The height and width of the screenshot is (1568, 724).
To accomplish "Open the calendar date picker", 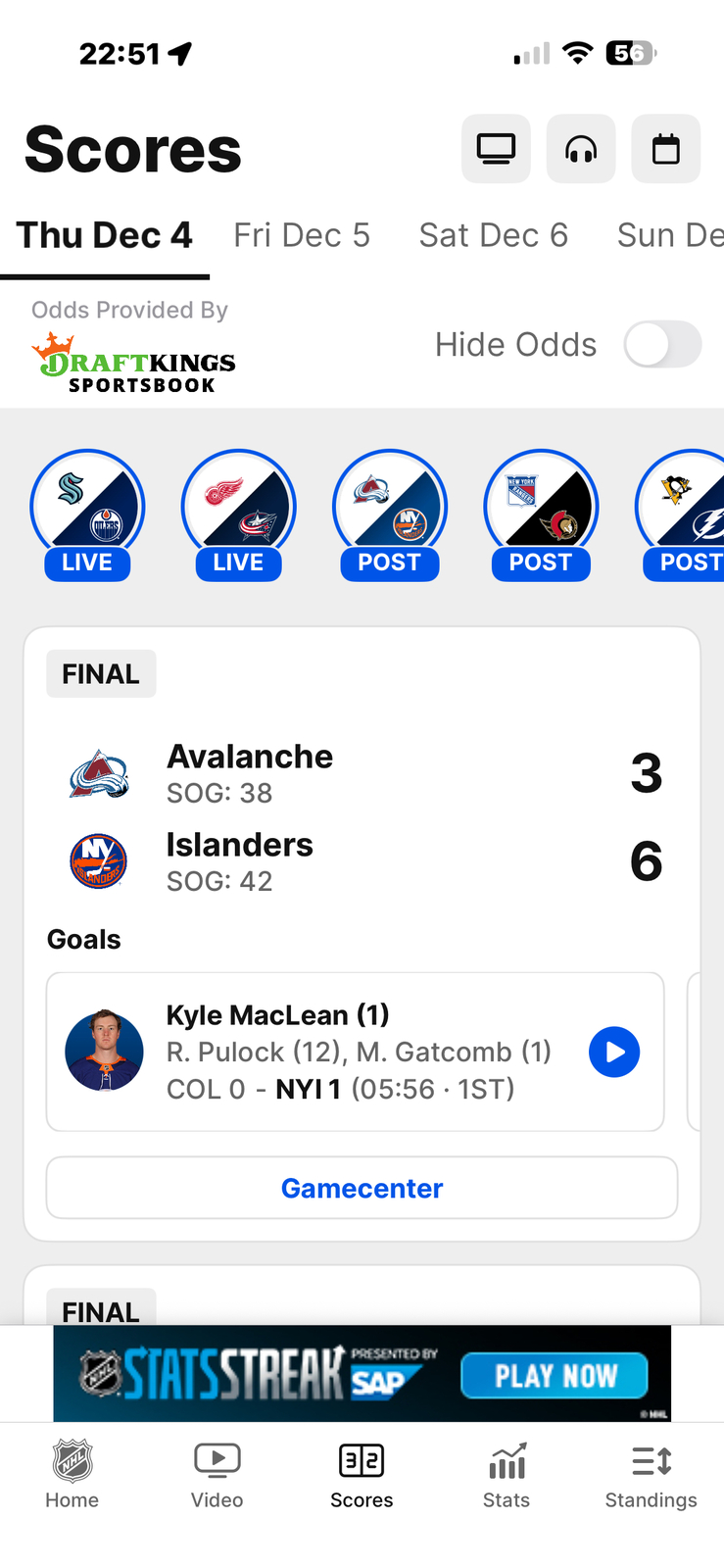I will pos(665,149).
